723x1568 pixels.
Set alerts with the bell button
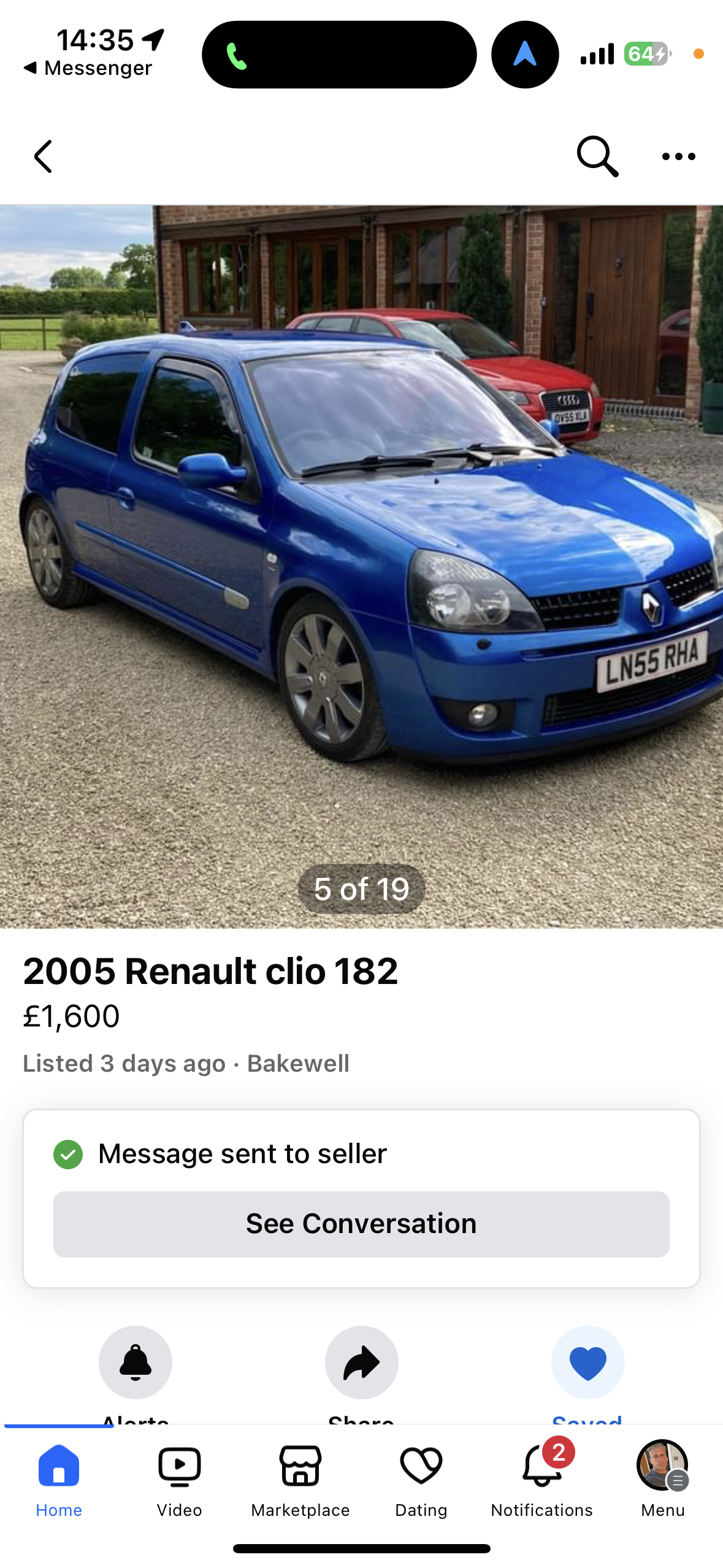tap(135, 1362)
